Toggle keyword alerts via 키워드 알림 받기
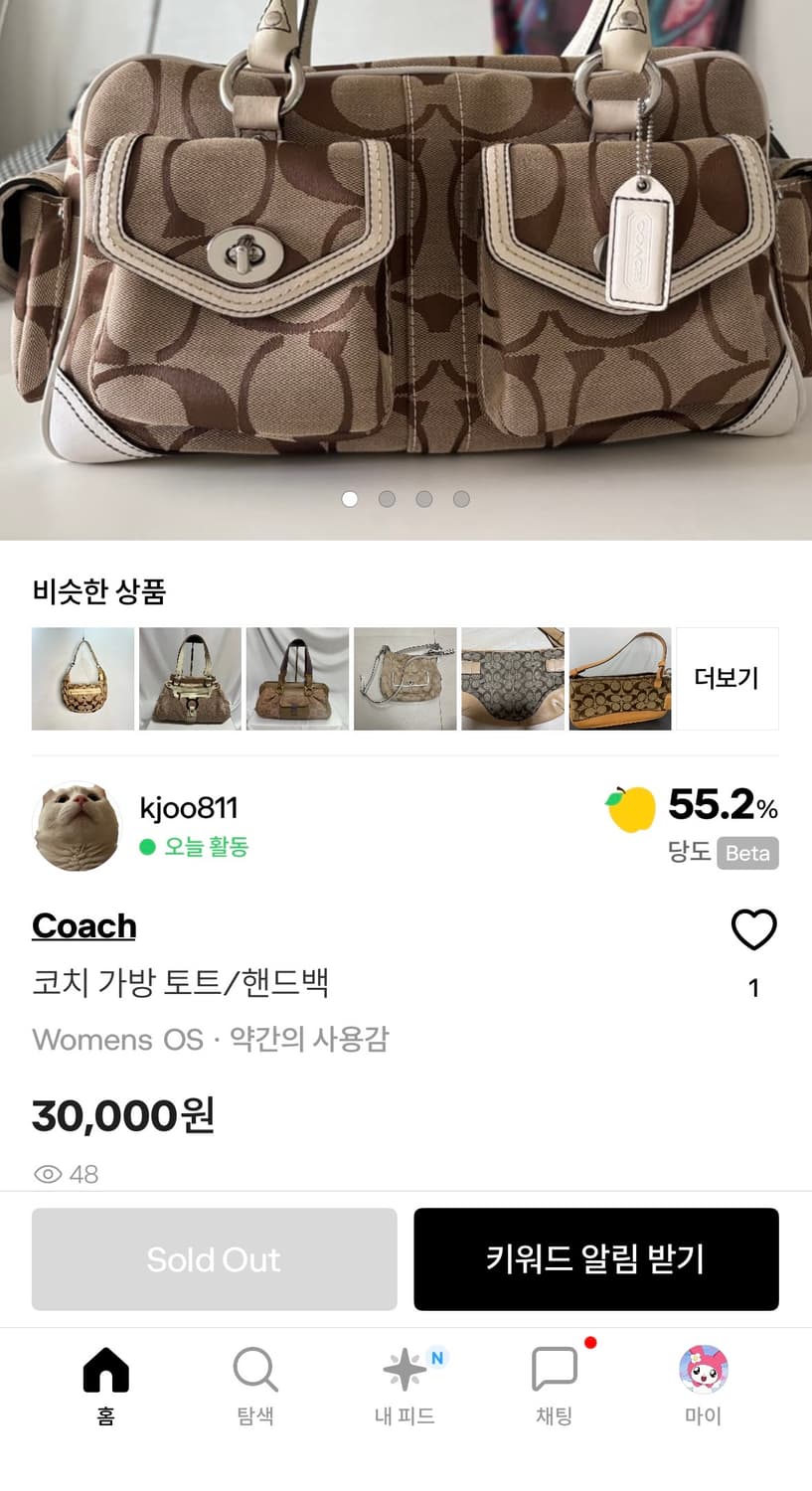Image resolution: width=812 pixels, height=1491 pixels. pyautogui.click(x=596, y=1258)
